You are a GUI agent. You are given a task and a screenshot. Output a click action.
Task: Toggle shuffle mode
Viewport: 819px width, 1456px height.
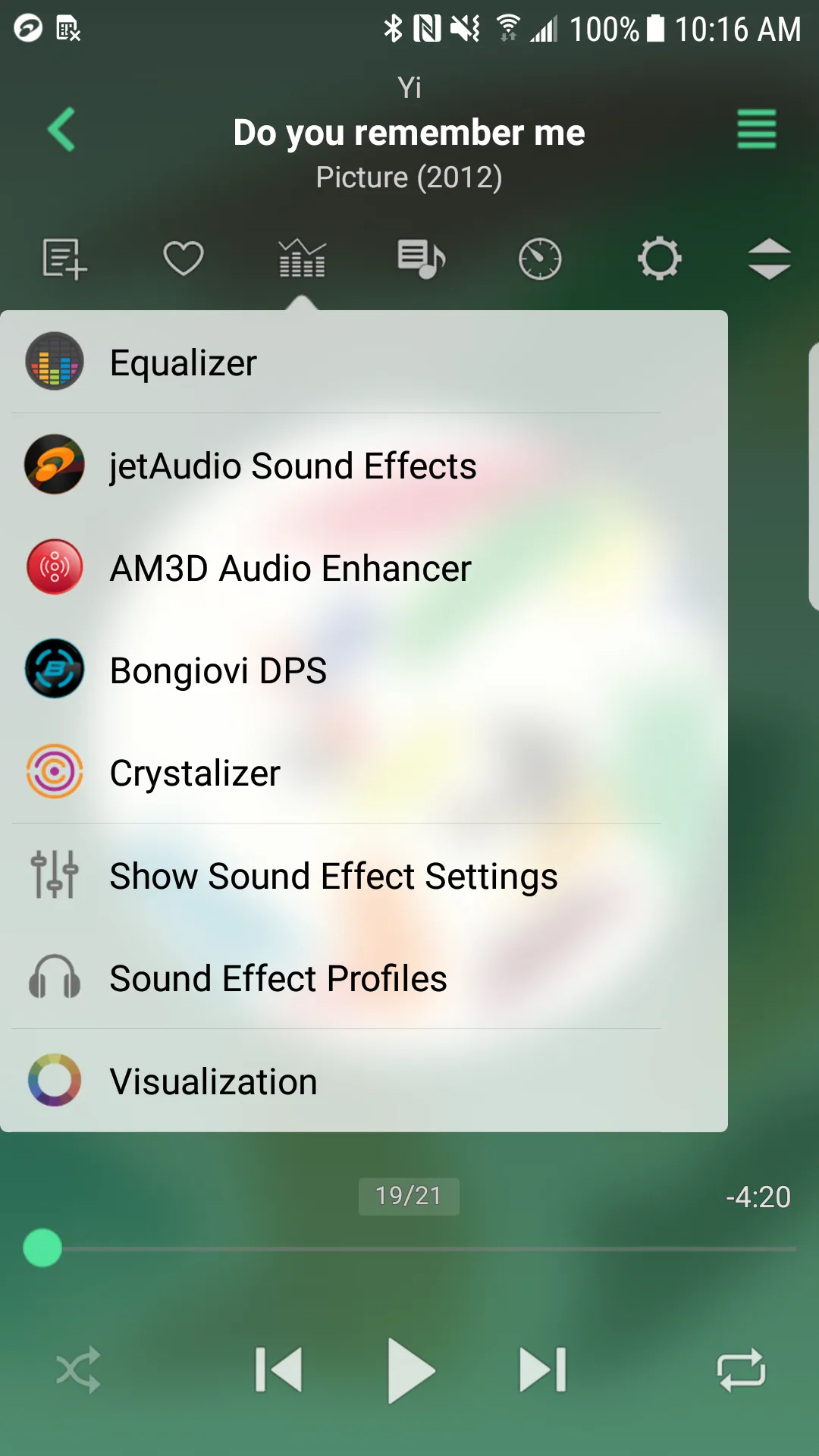pyautogui.click(x=78, y=1370)
